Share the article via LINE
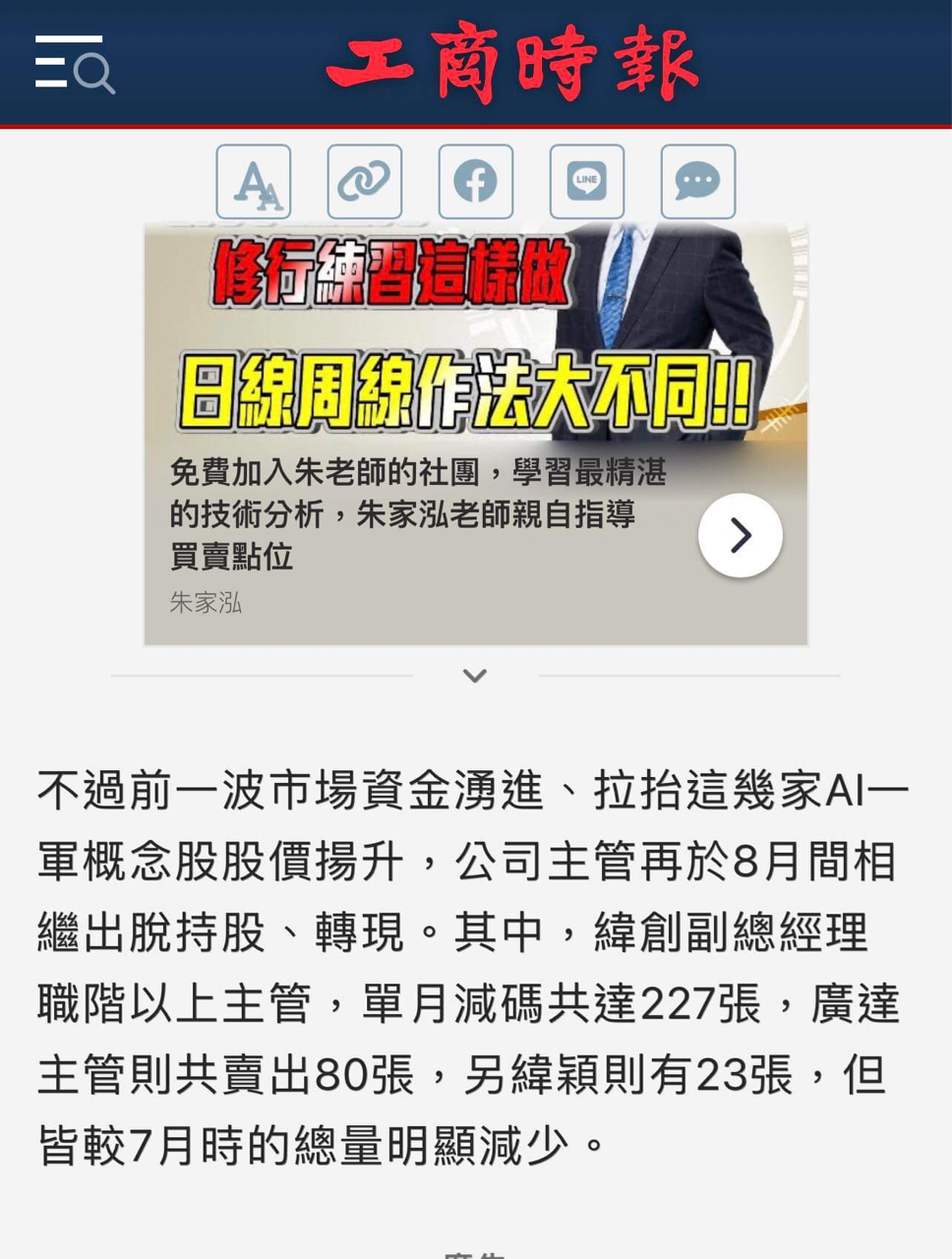 pos(587,182)
